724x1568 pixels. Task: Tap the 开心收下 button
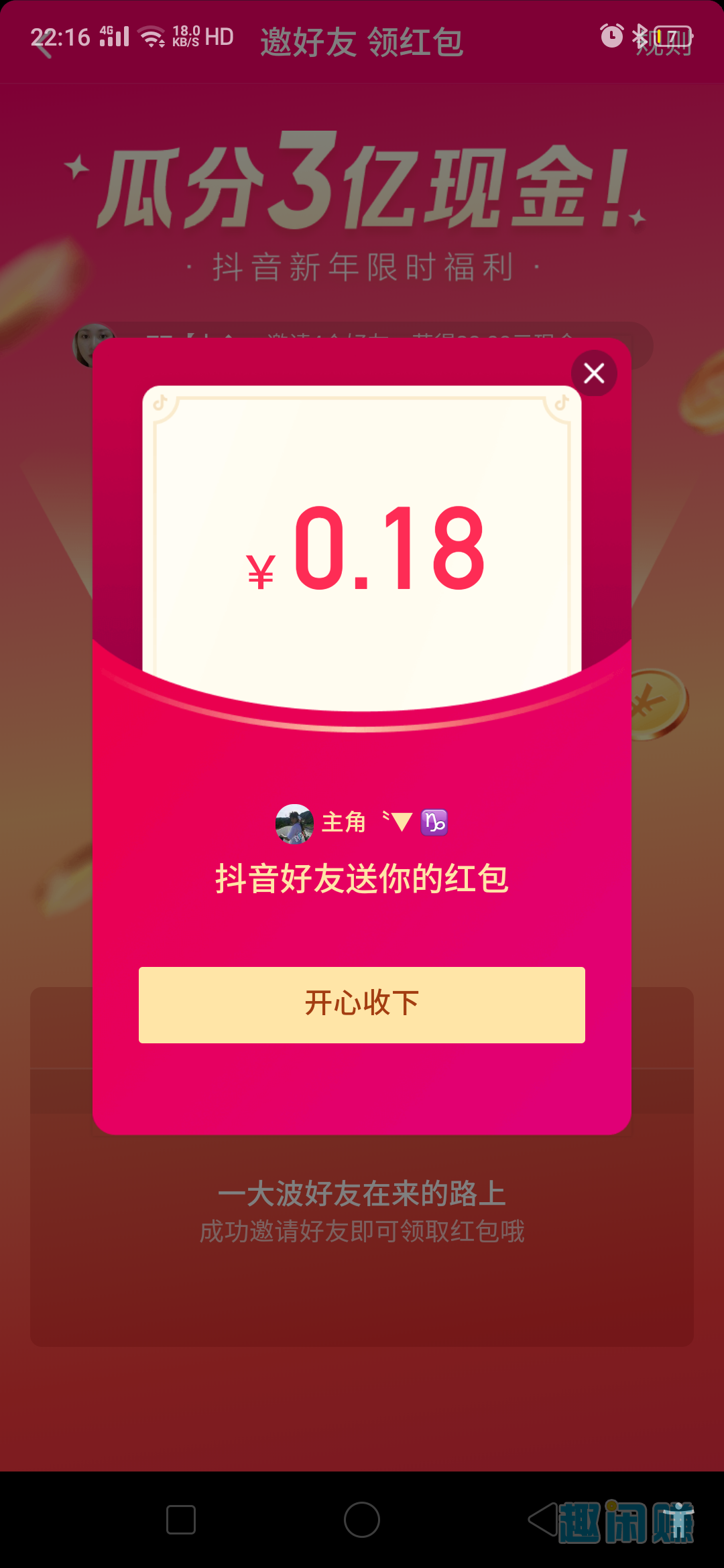click(x=361, y=1004)
